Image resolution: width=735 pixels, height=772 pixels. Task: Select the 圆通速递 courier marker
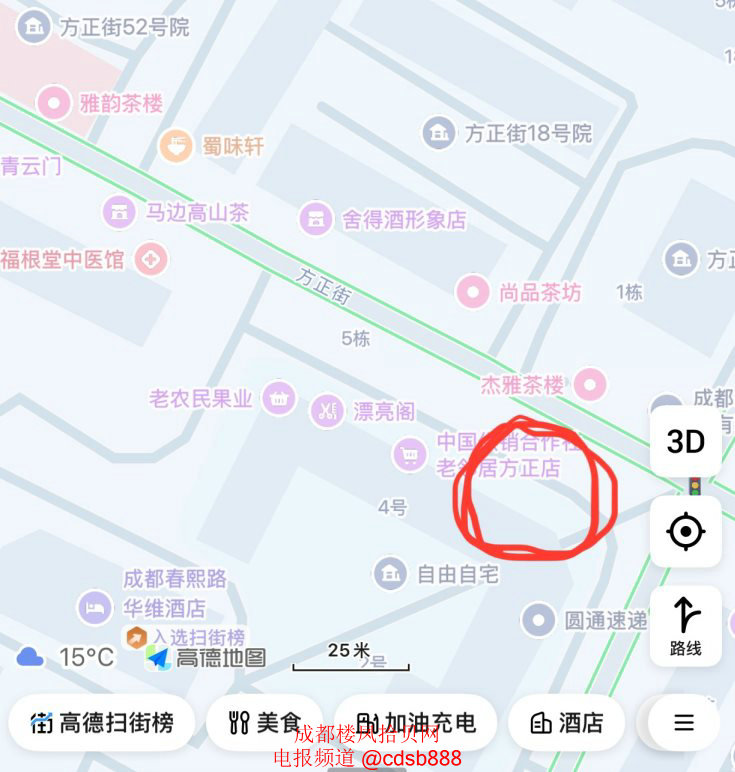[x=539, y=619]
